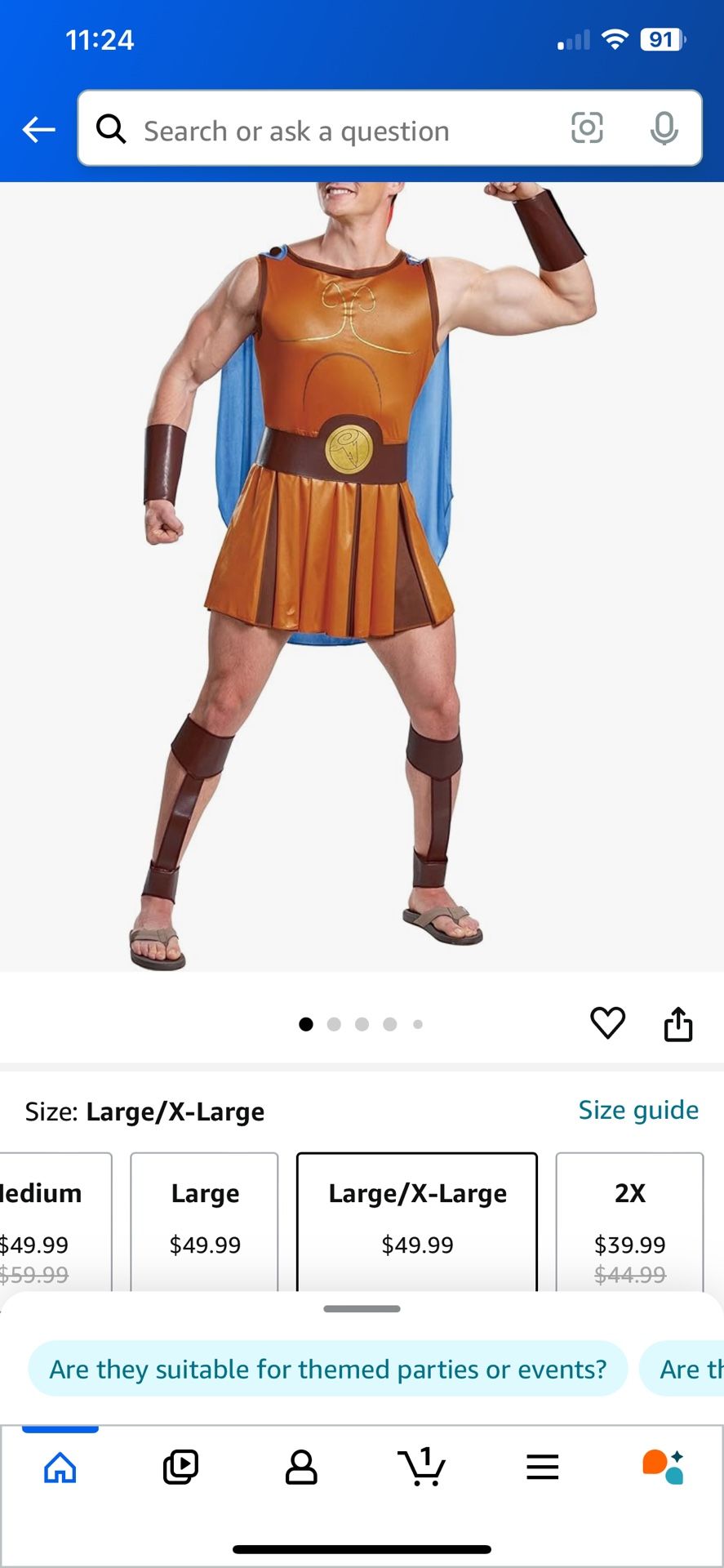
Task: Launch the Rufus AI assistant
Action: 663,1468
